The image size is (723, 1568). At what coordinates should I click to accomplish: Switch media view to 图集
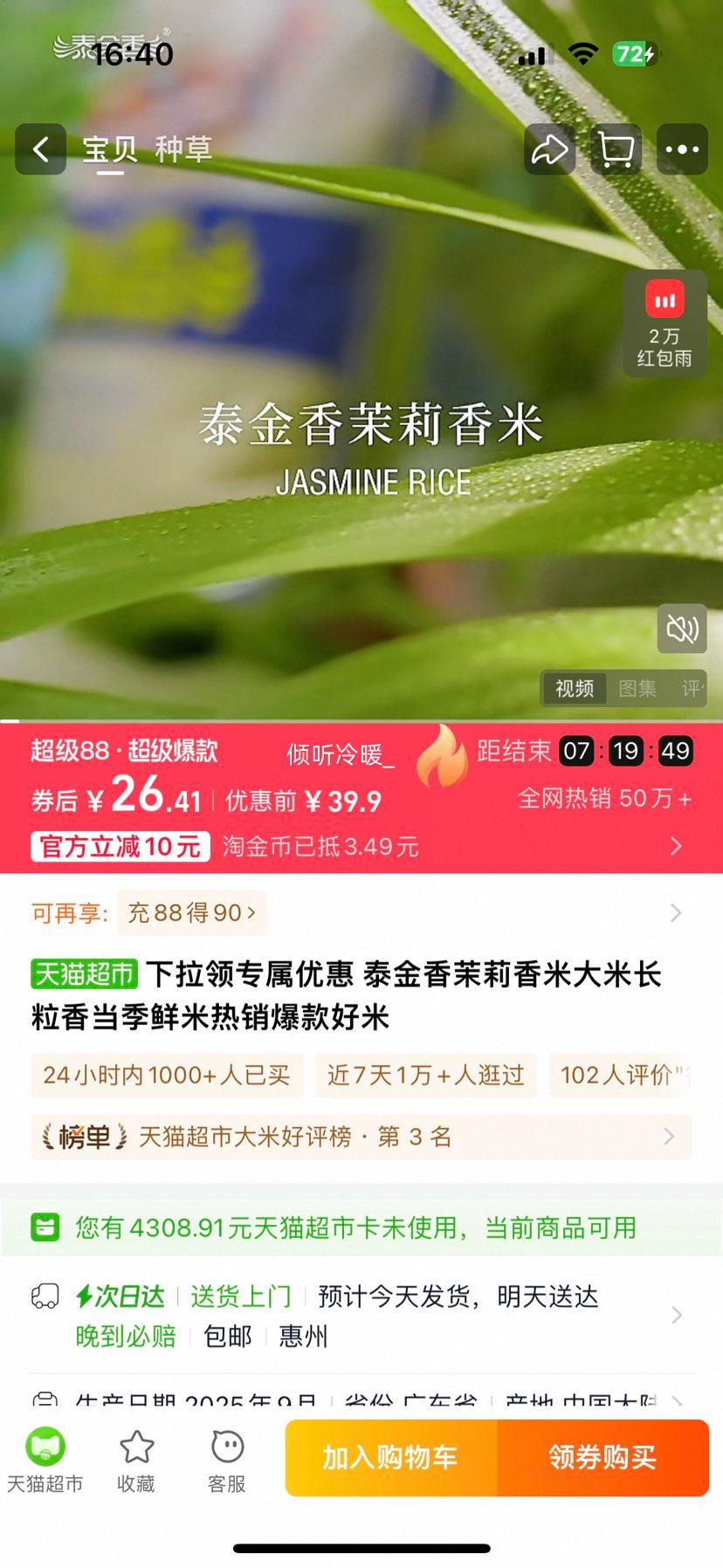[x=637, y=689]
